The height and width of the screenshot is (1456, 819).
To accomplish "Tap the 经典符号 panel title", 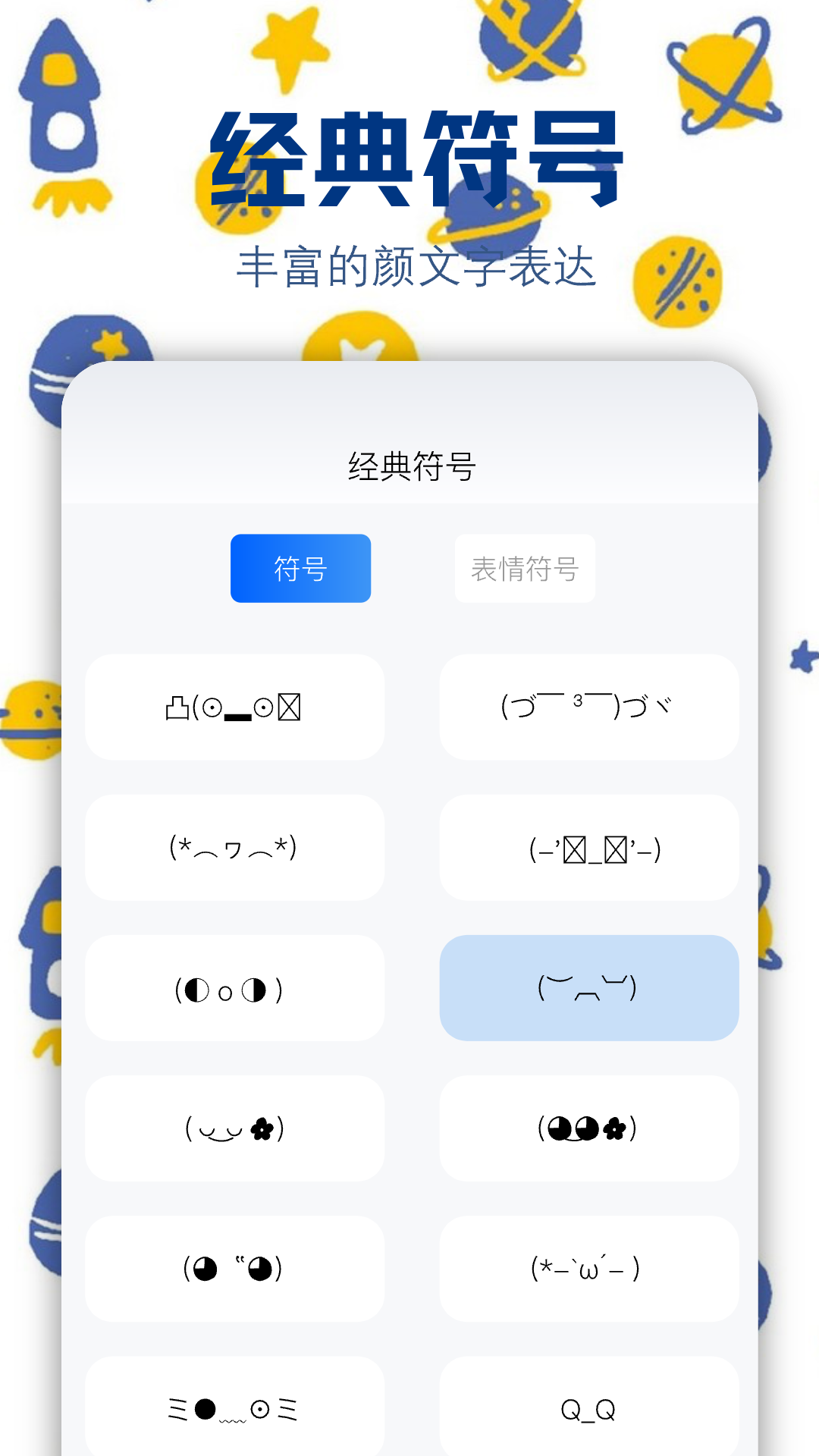I will (x=410, y=466).
